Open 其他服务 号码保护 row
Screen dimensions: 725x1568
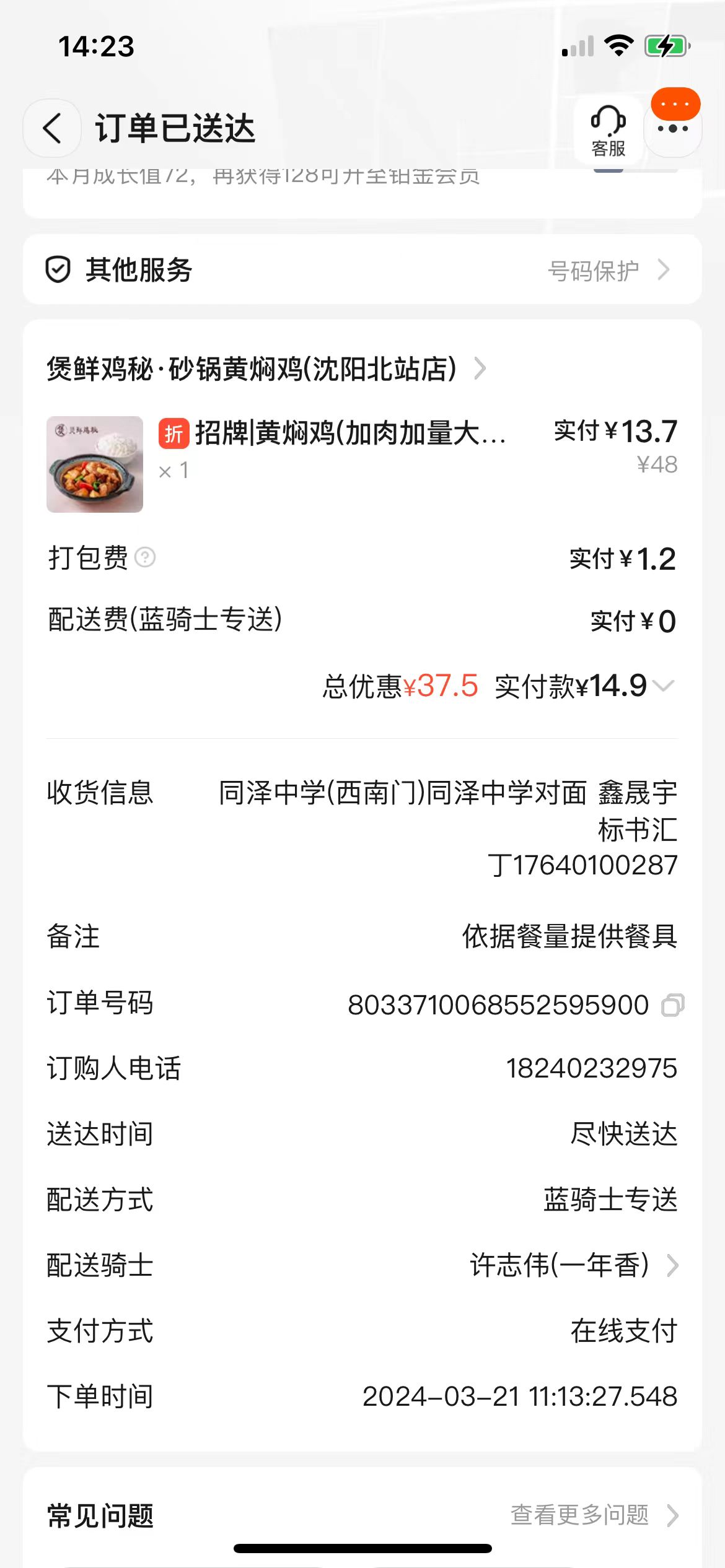tap(609, 271)
